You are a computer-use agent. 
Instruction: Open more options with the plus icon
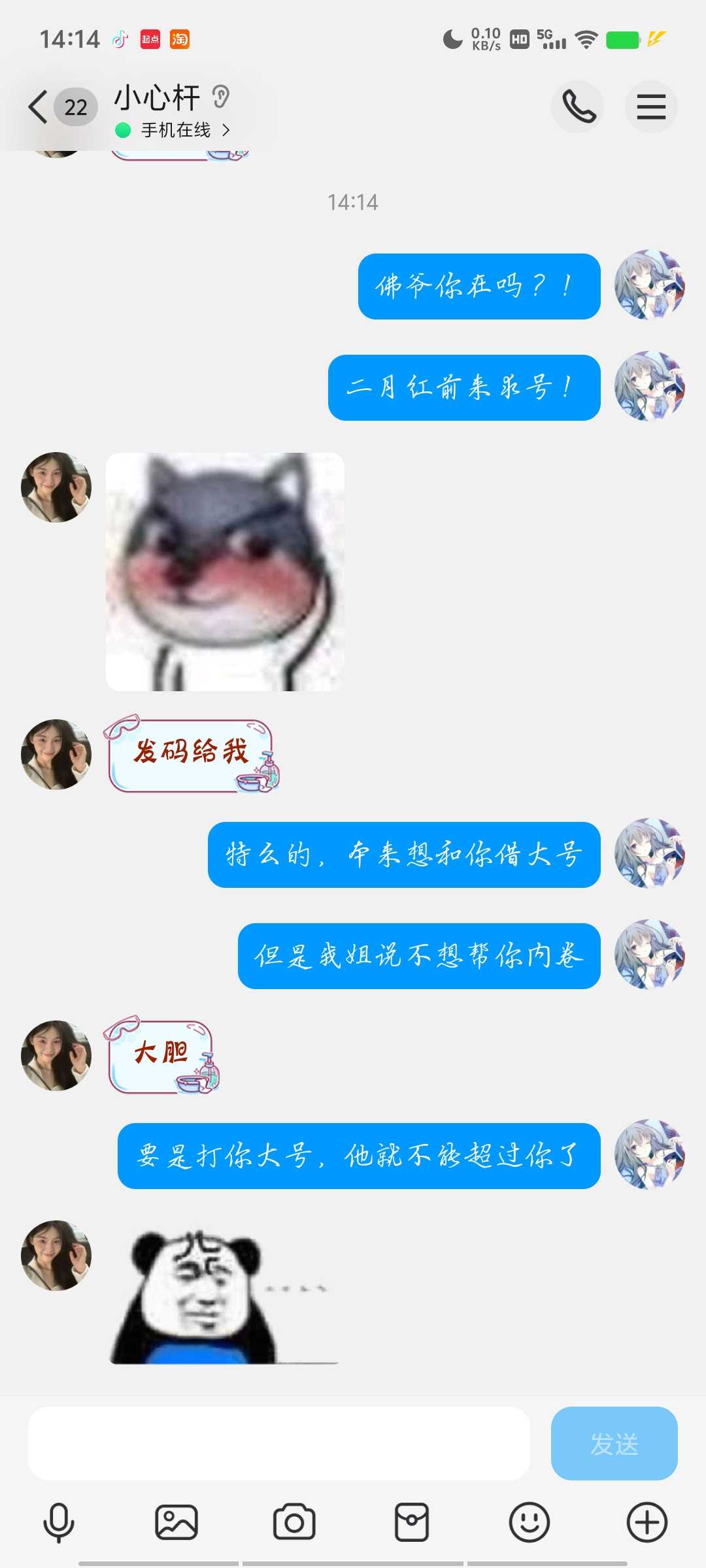coord(647,1522)
